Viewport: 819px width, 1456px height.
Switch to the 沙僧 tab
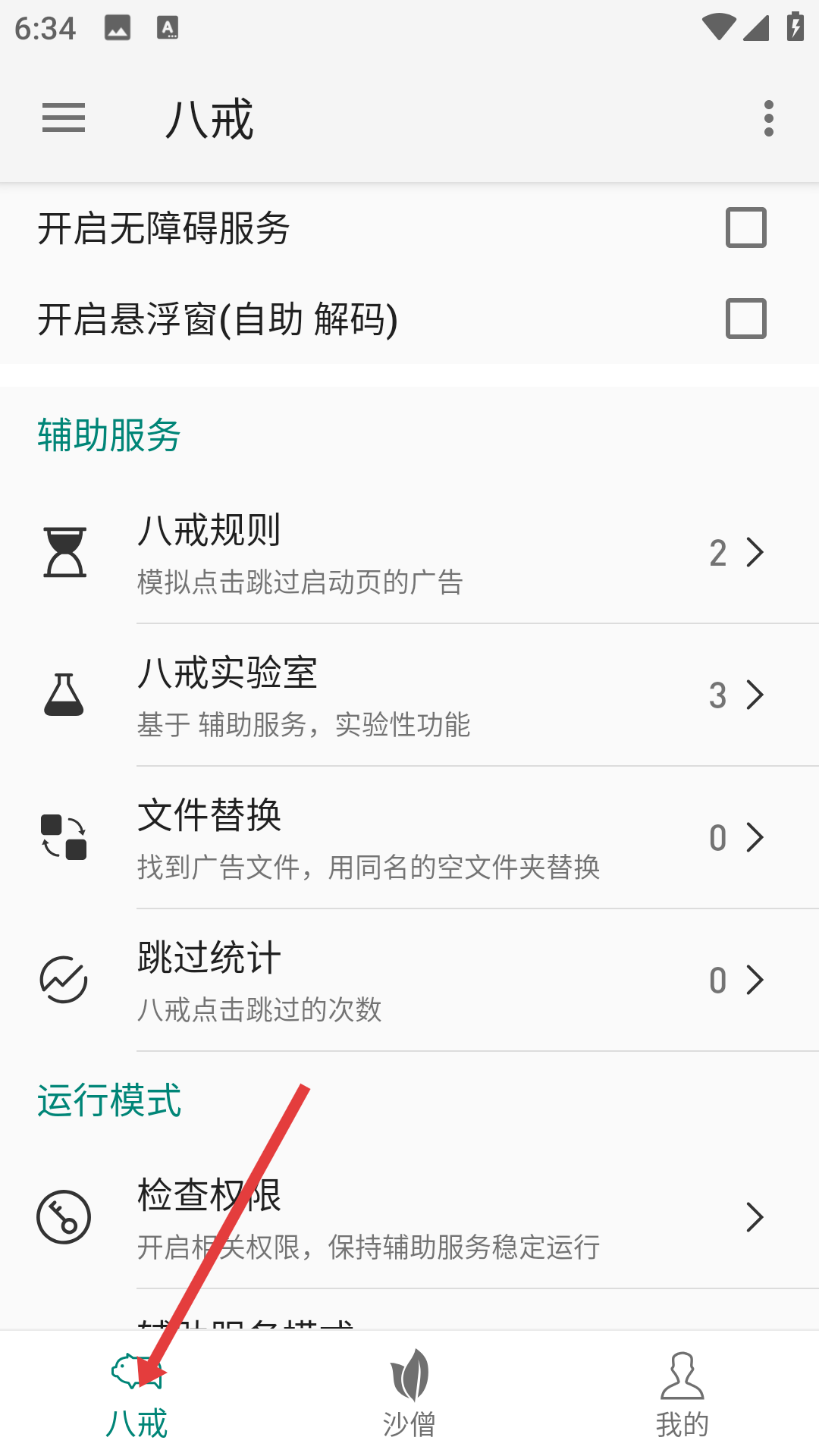(x=409, y=1395)
